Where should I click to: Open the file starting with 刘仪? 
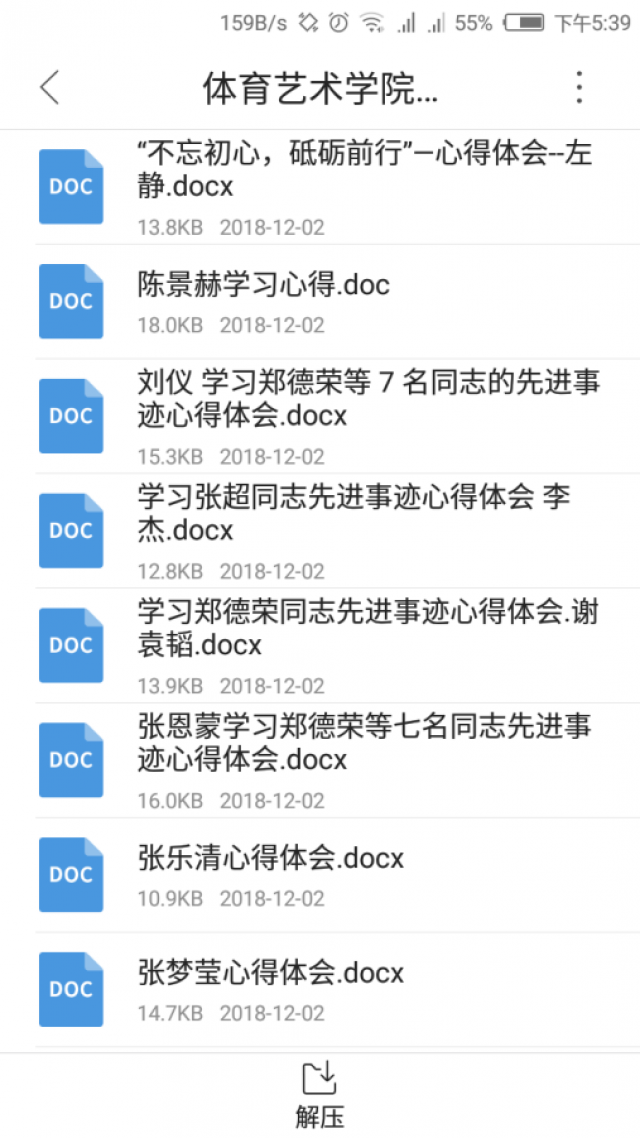tap(320, 416)
